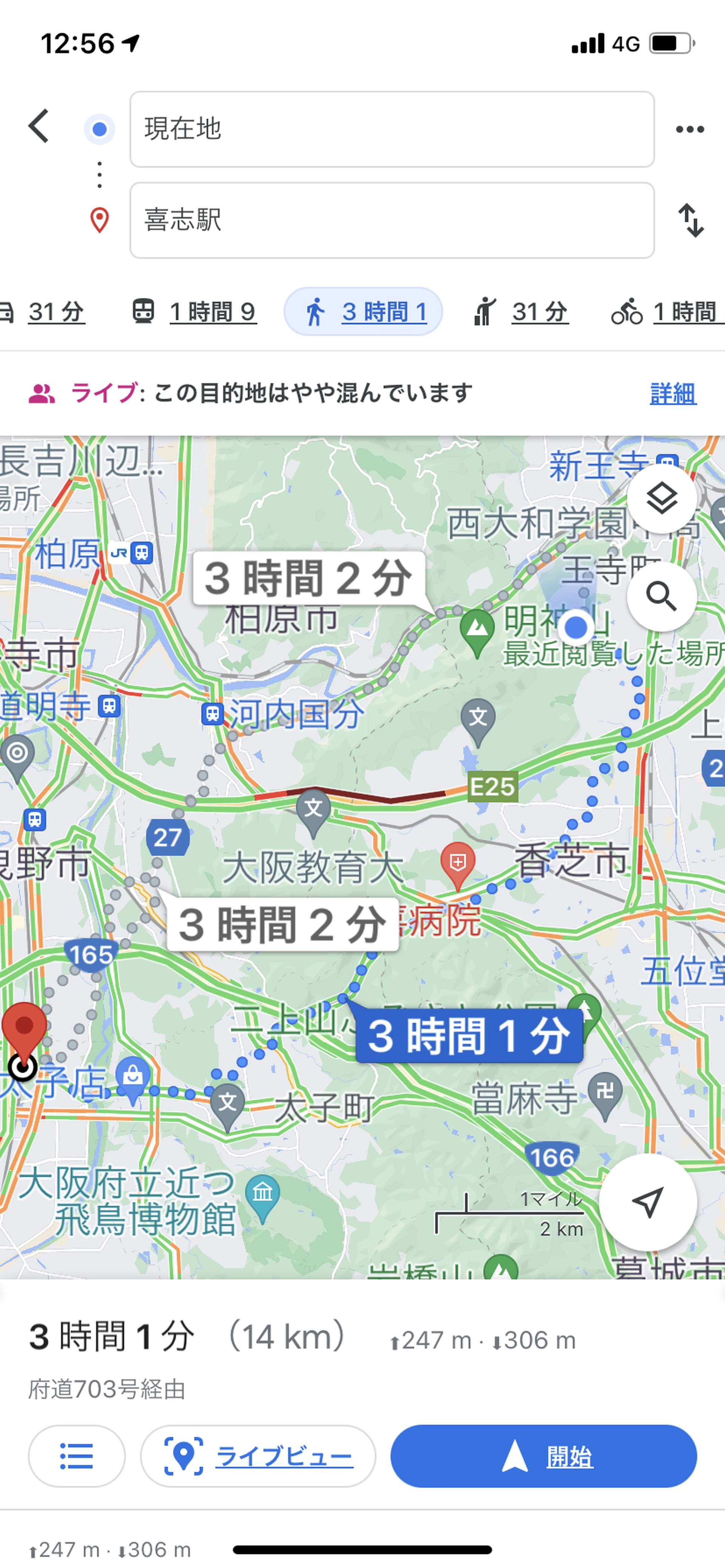The height and width of the screenshot is (1568, 725).
Task: Search along the route
Action: [662, 597]
